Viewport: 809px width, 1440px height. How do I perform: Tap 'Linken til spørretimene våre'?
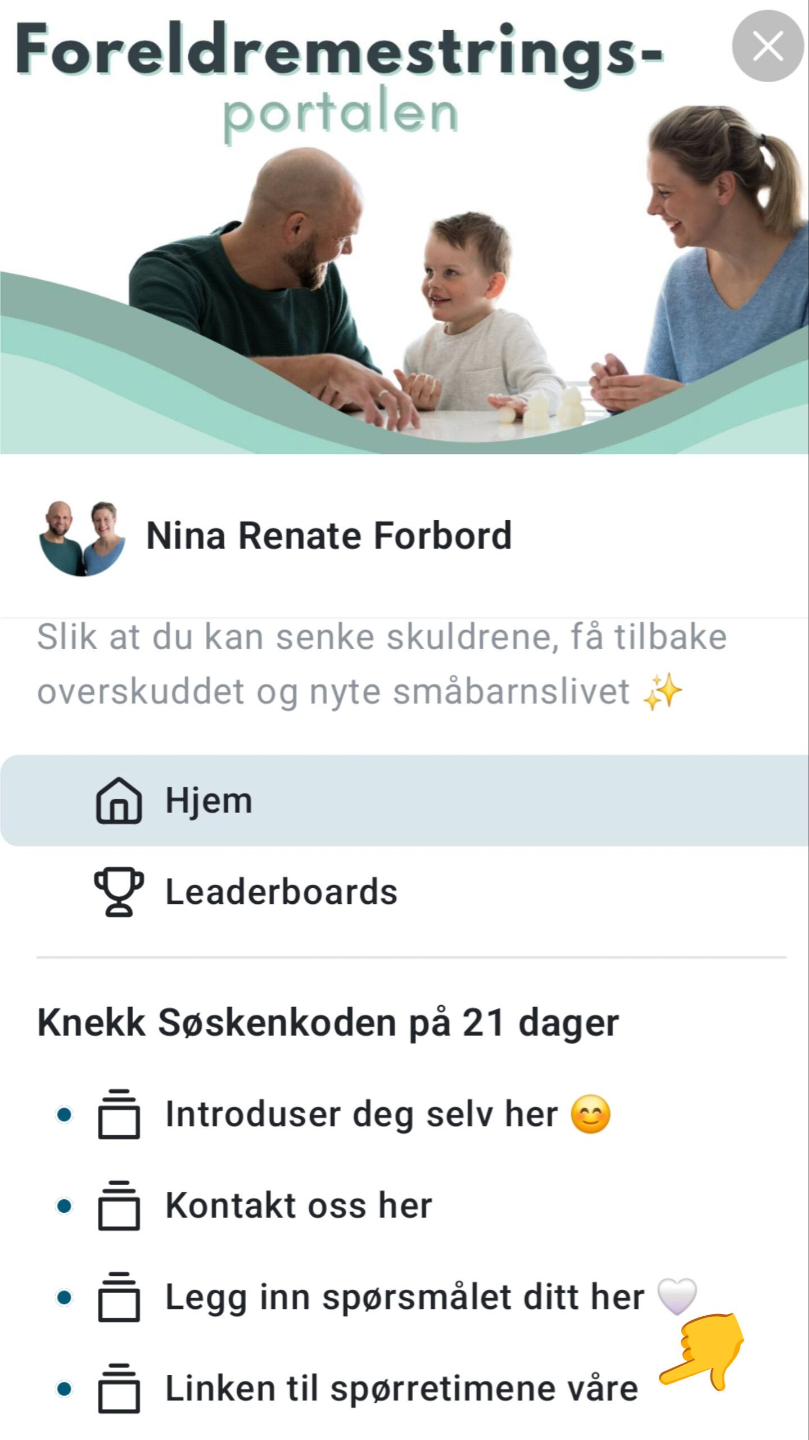(400, 1389)
